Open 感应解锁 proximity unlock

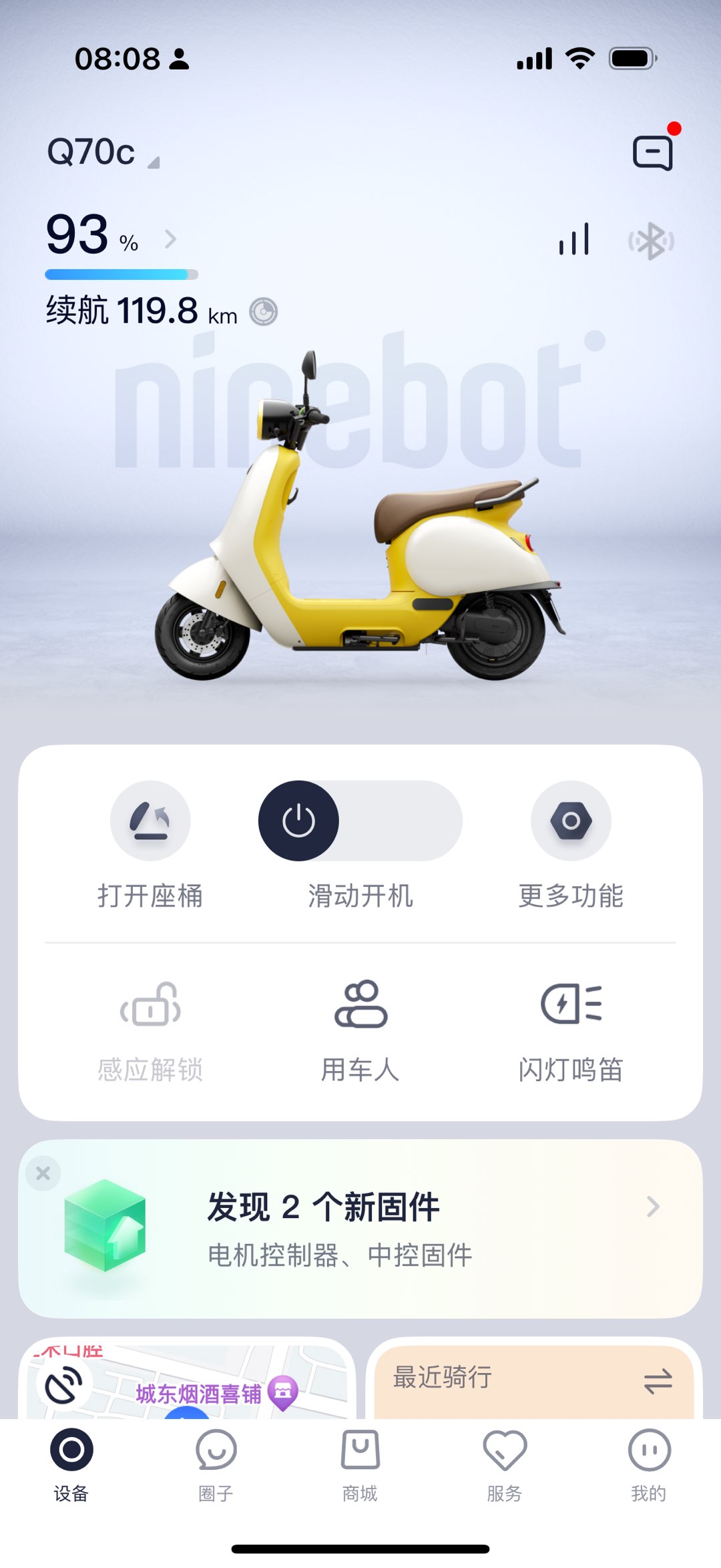150,1005
